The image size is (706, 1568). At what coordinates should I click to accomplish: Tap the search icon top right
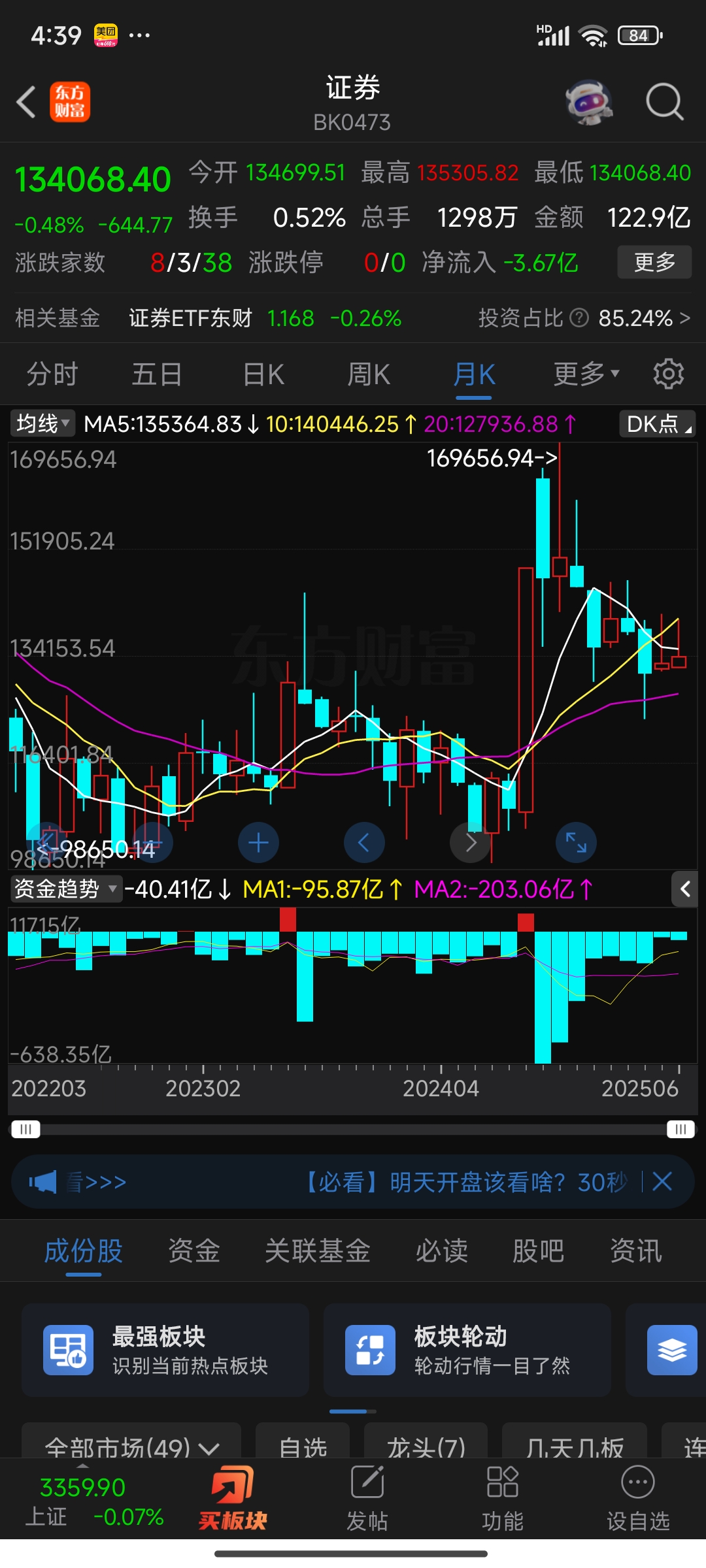pos(664,103)
